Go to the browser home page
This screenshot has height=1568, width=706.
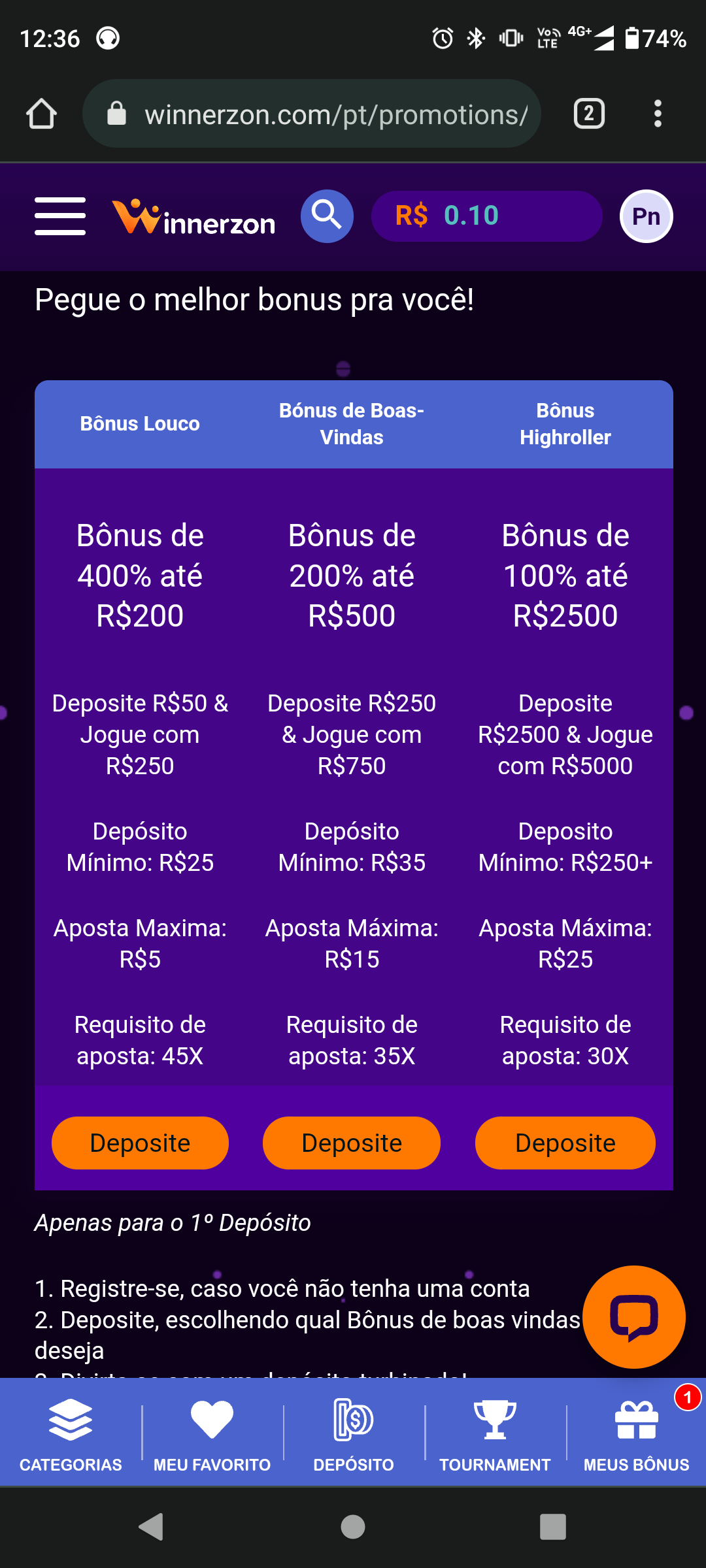tap(41, 114)
